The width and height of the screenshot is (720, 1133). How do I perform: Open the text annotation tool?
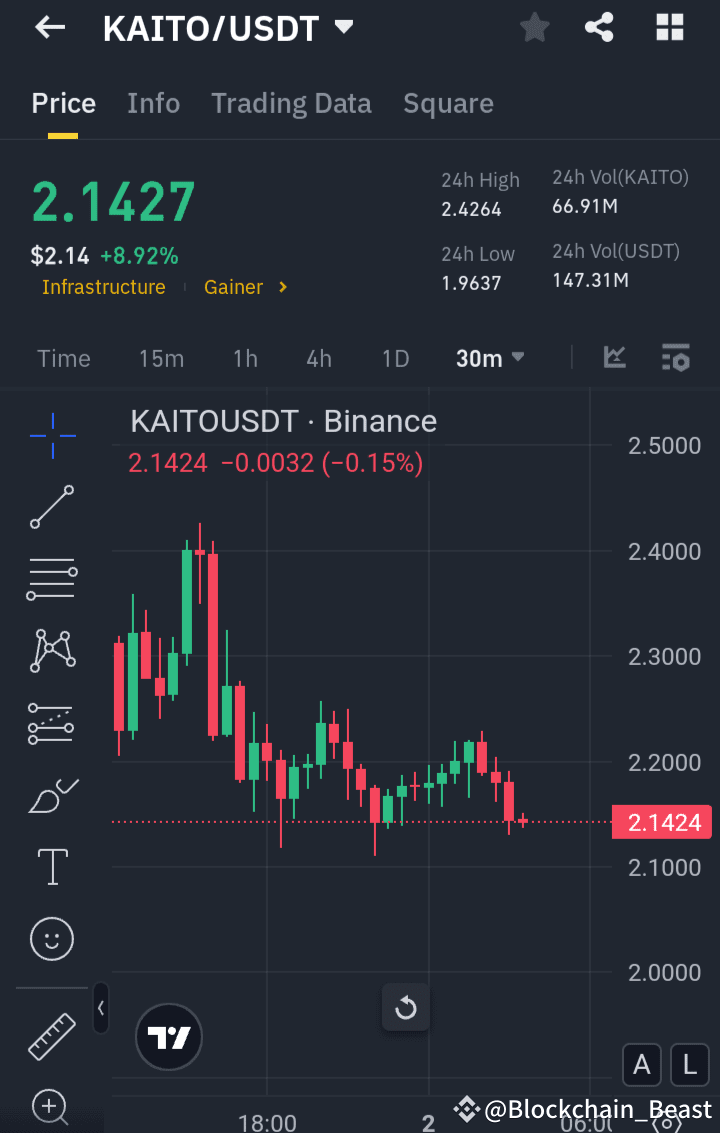(x=51, y=866)
